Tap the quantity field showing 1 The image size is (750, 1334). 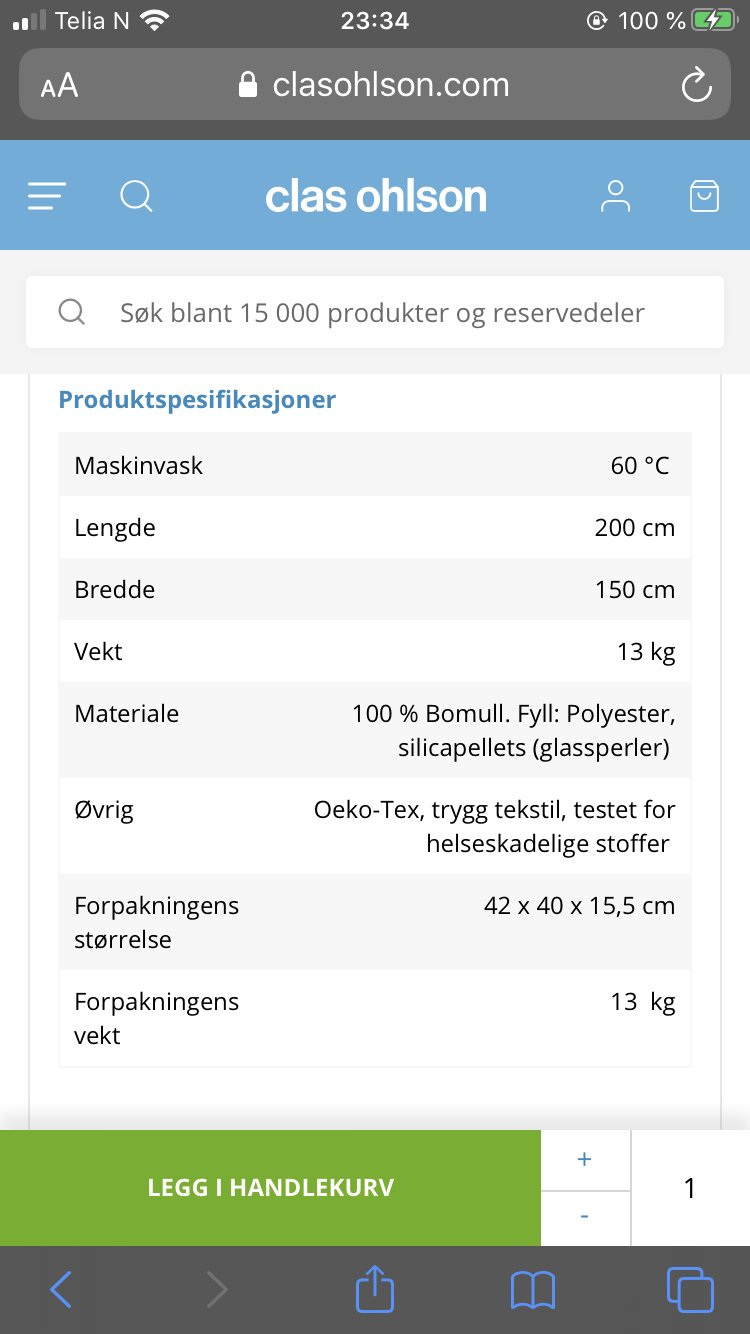click(690, 1188)
